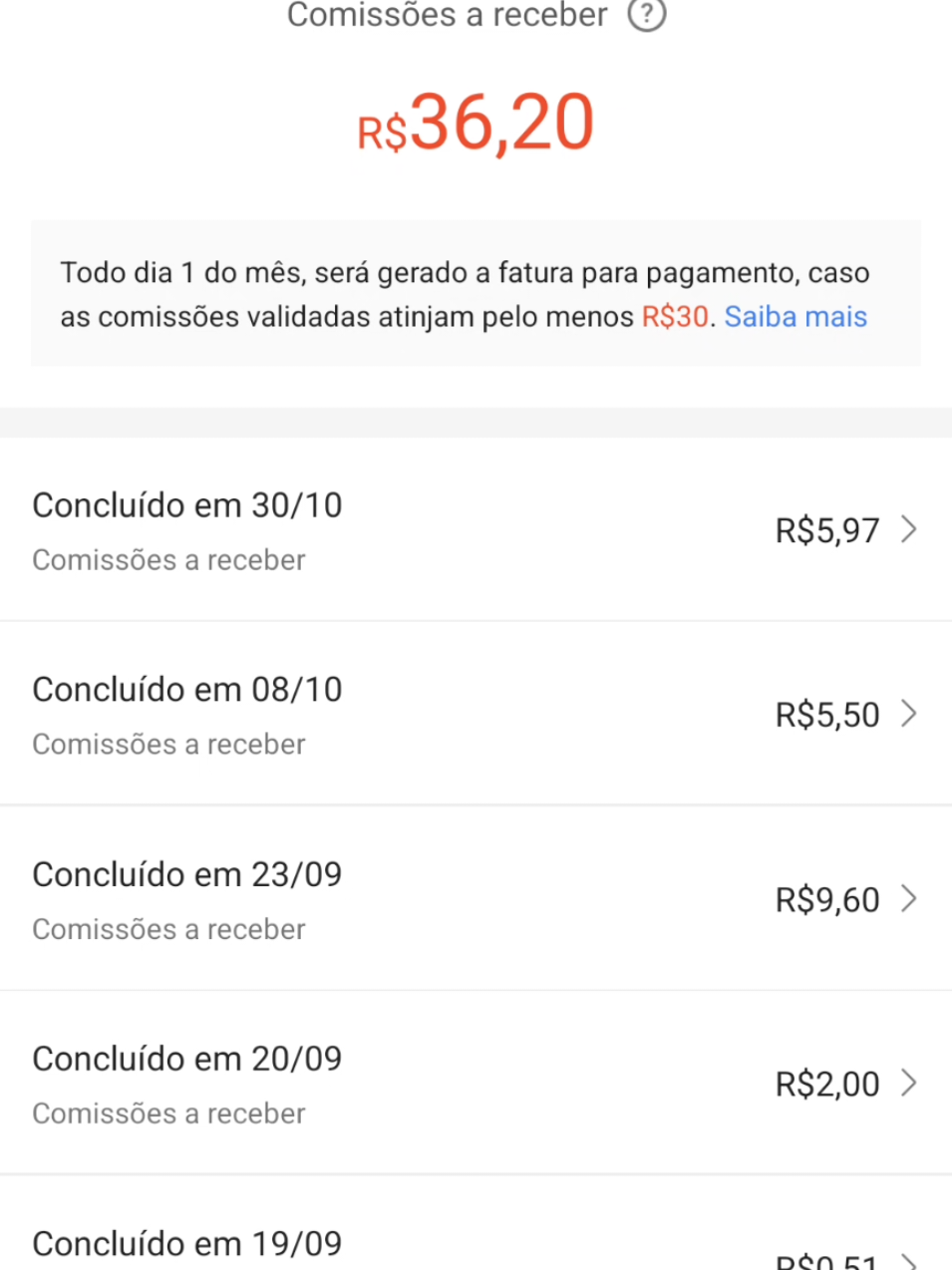The width and height of the screenshot is (952, 1270).
Task: Select the Comissões a receber header
Action: [448, 16]
